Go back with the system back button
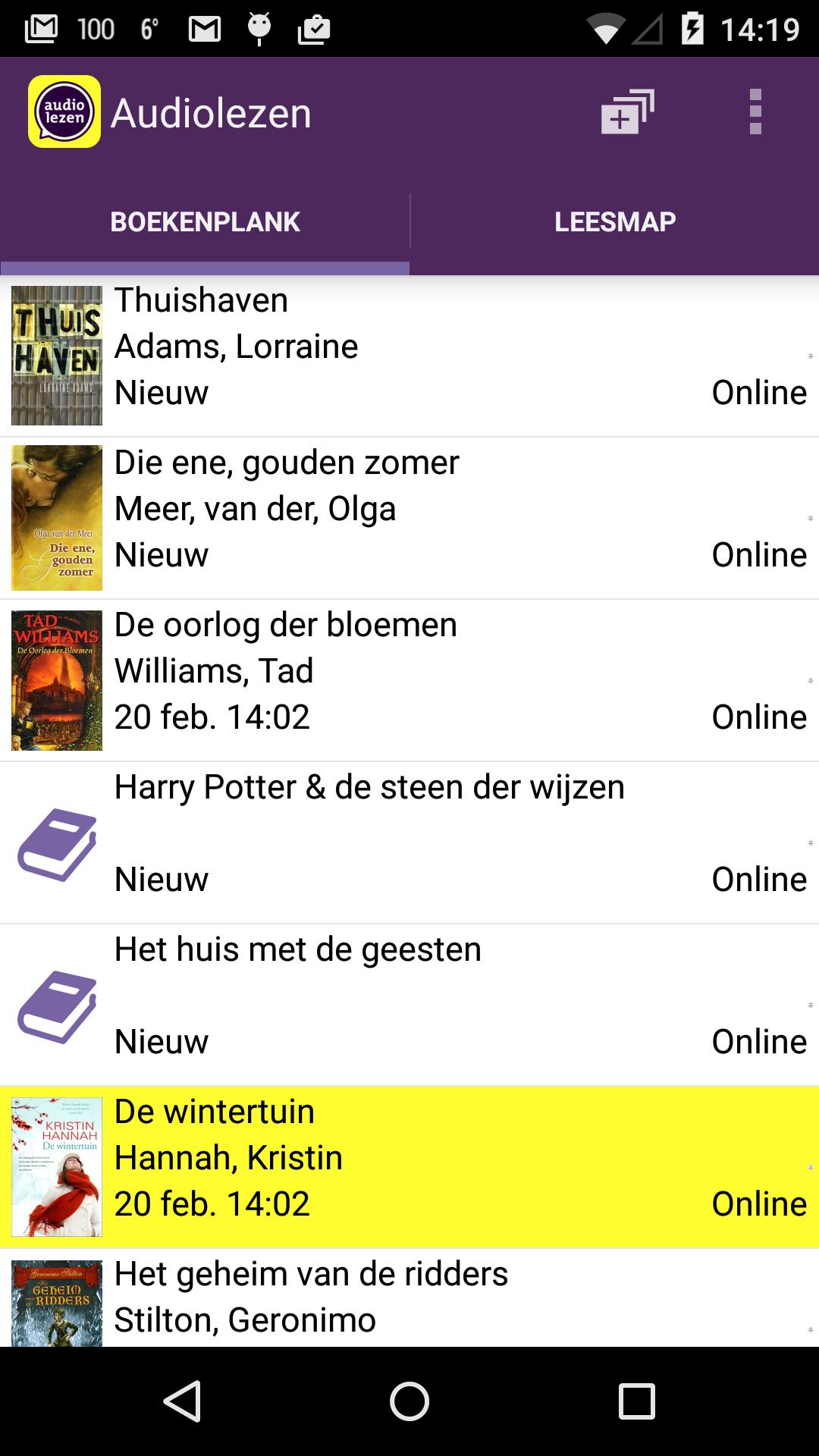The width and height of the screenshot is (819, 1456). point(182,1401)
